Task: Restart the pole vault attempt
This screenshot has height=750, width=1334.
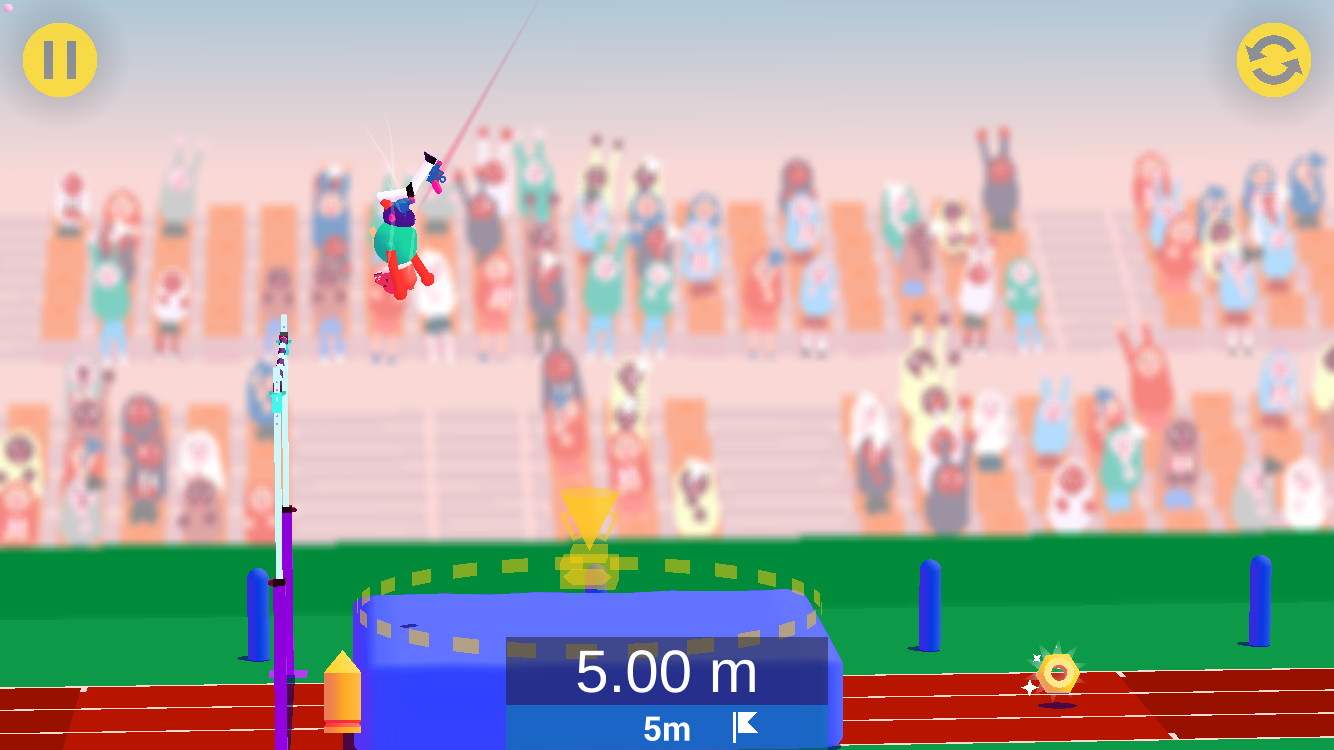Action: pos(1273,60)
